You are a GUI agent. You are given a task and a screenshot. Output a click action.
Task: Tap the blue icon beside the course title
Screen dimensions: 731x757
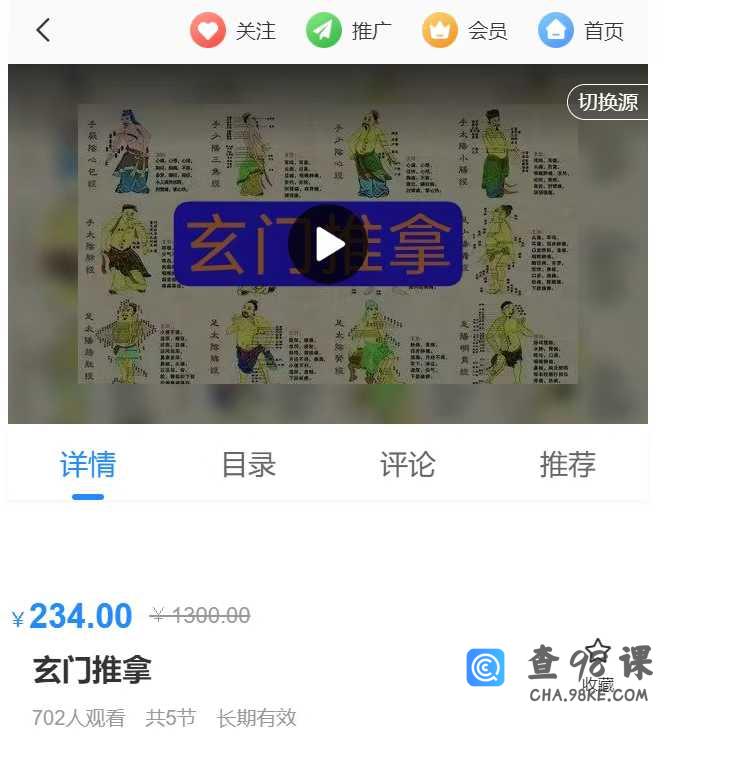tap(485, 667)
